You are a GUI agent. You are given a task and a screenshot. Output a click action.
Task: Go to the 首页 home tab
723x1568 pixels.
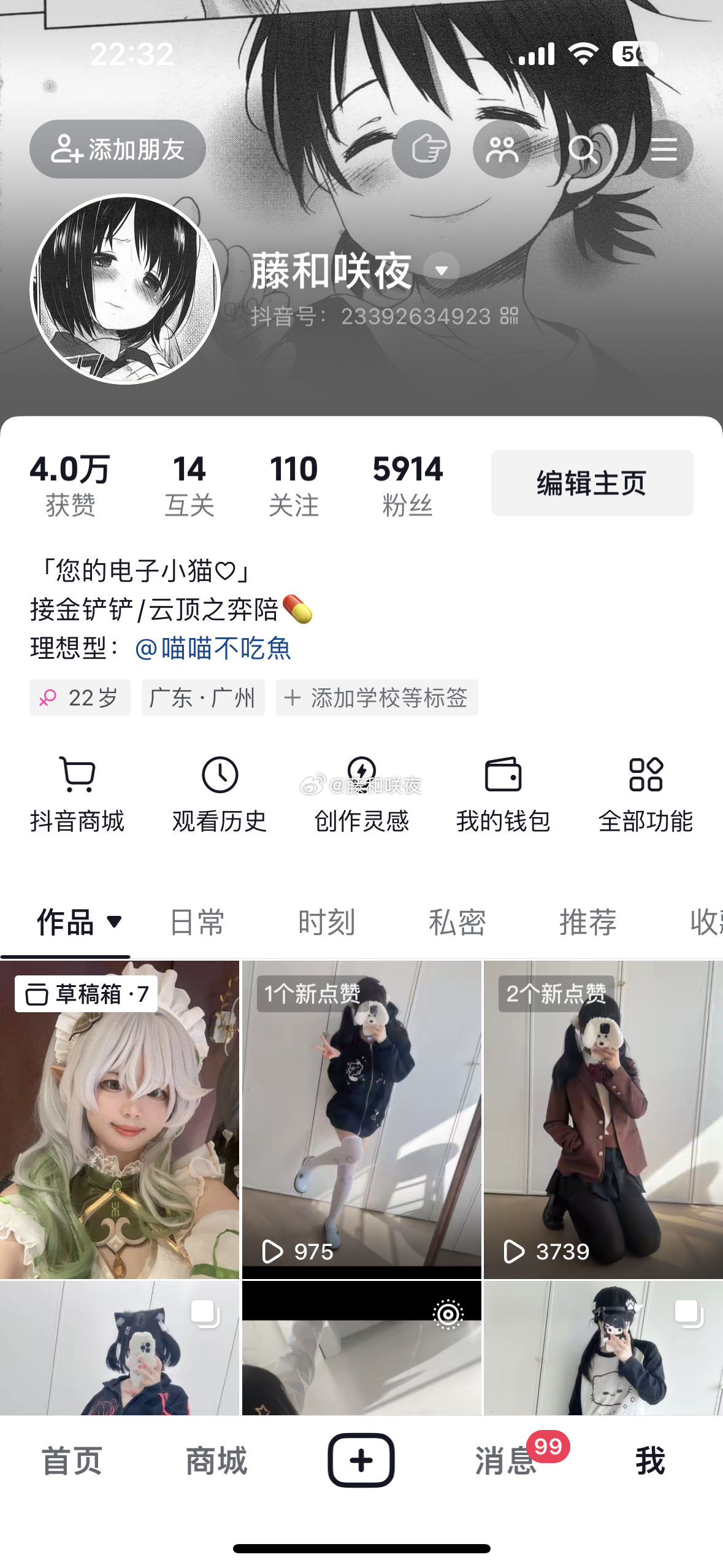(x=72, y=1461)
